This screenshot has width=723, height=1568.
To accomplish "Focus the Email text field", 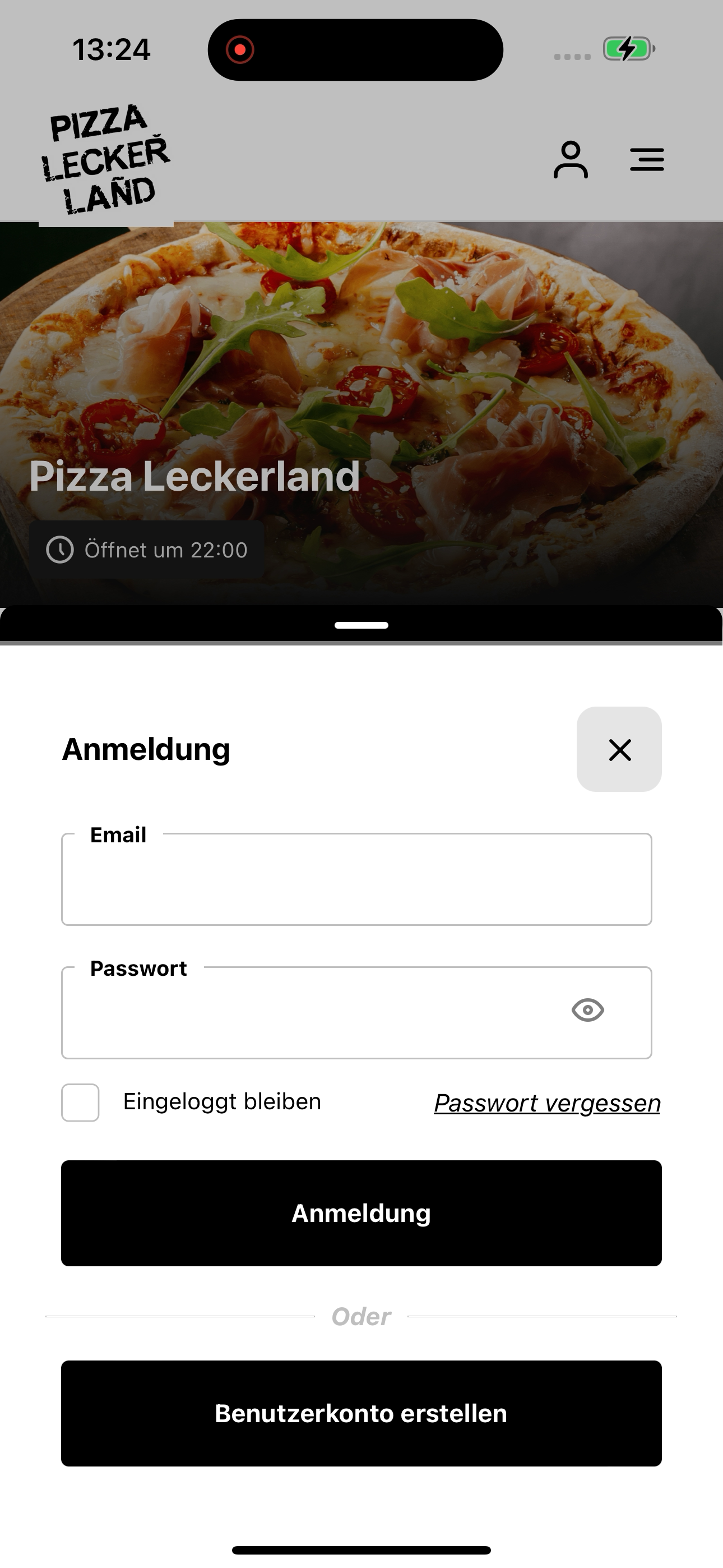I will click(x=356, y=879).
